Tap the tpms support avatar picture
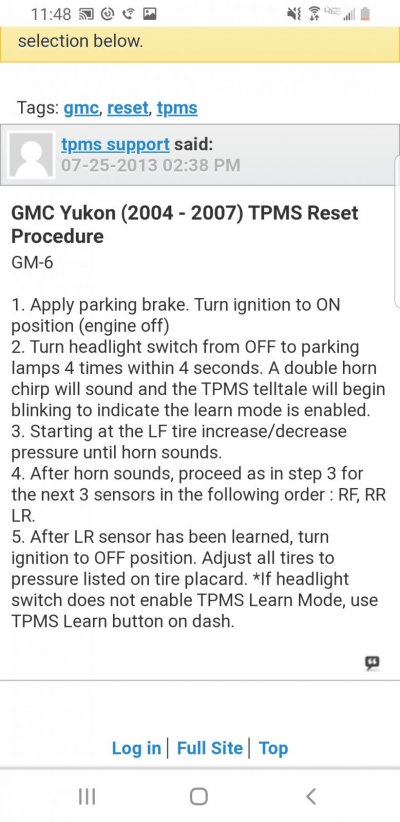 (x=33, y=155)
